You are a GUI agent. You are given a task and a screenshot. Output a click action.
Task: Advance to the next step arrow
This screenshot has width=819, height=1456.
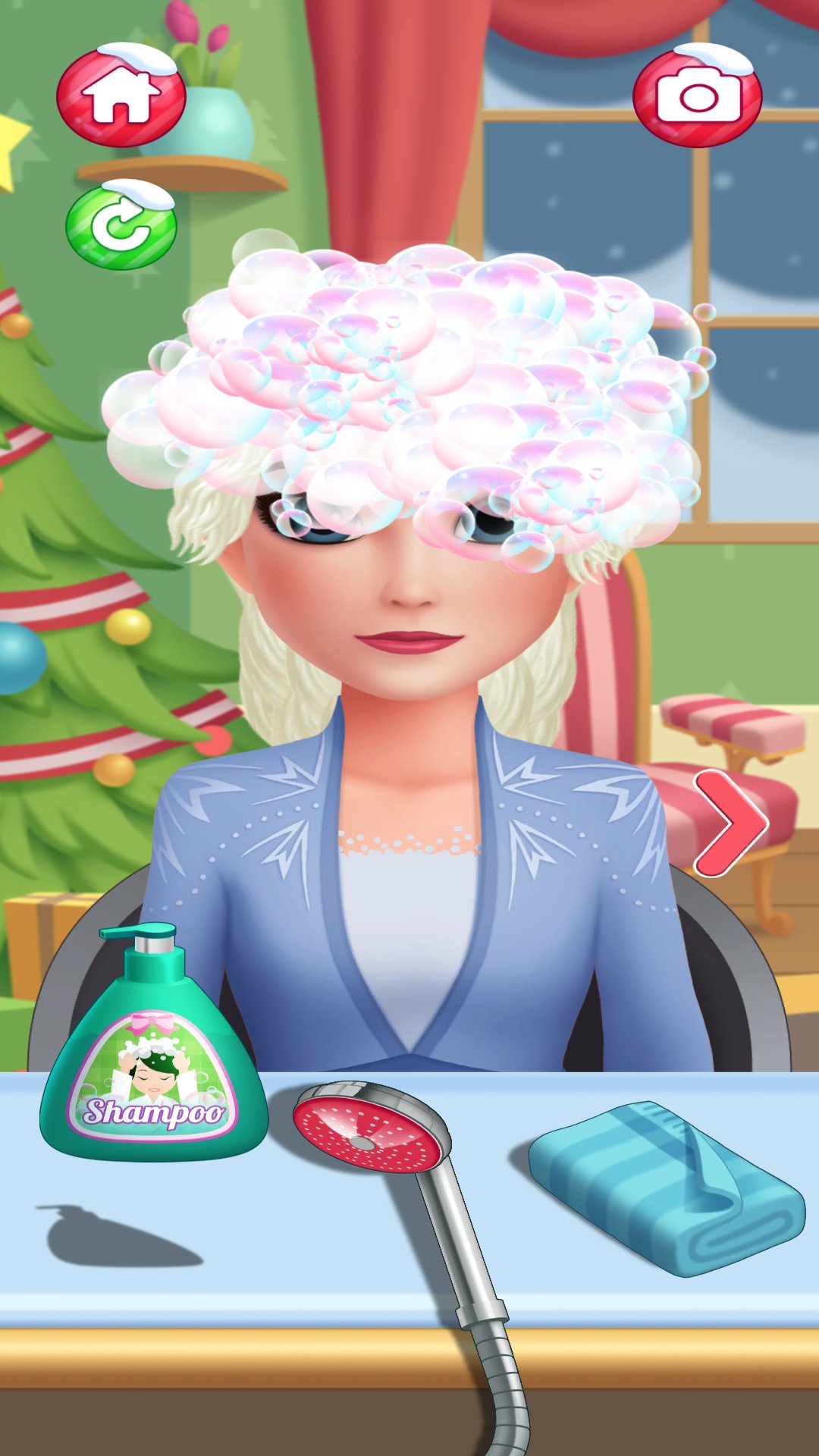(731, 823)
